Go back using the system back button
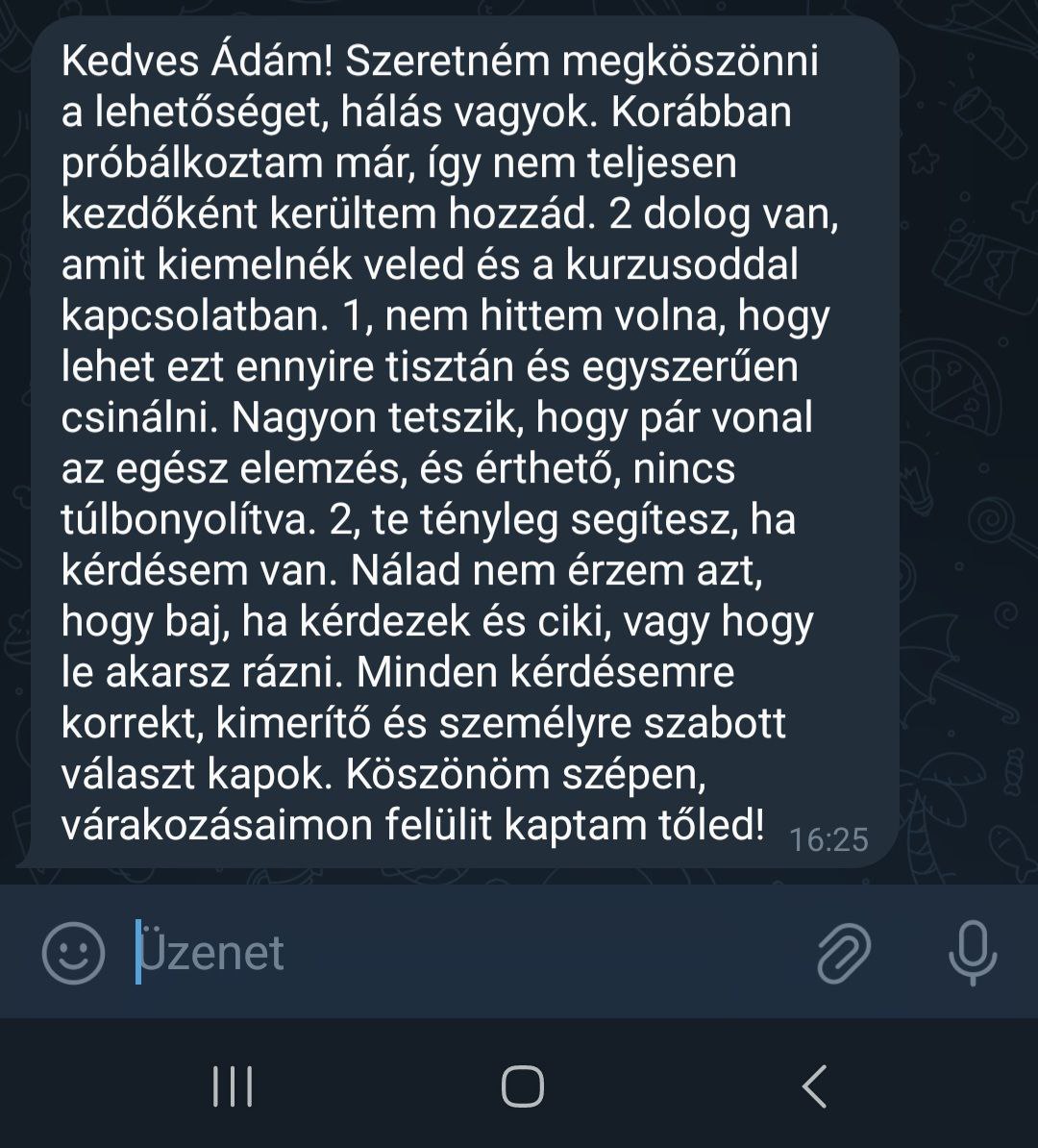 [814, 1086]
